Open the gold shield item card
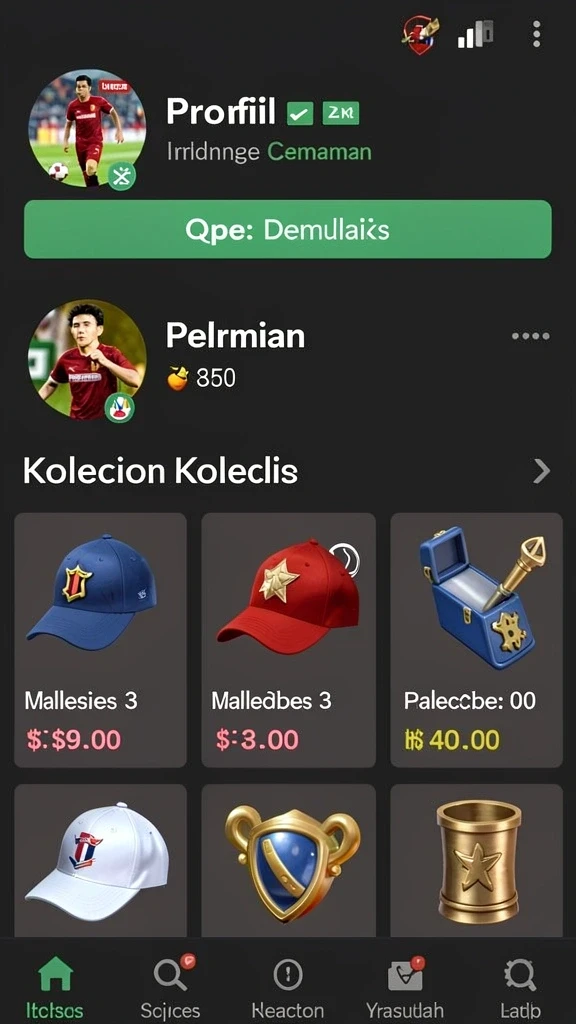The image size is (576, 1024). pyautogui.click(x=288, y=861)
